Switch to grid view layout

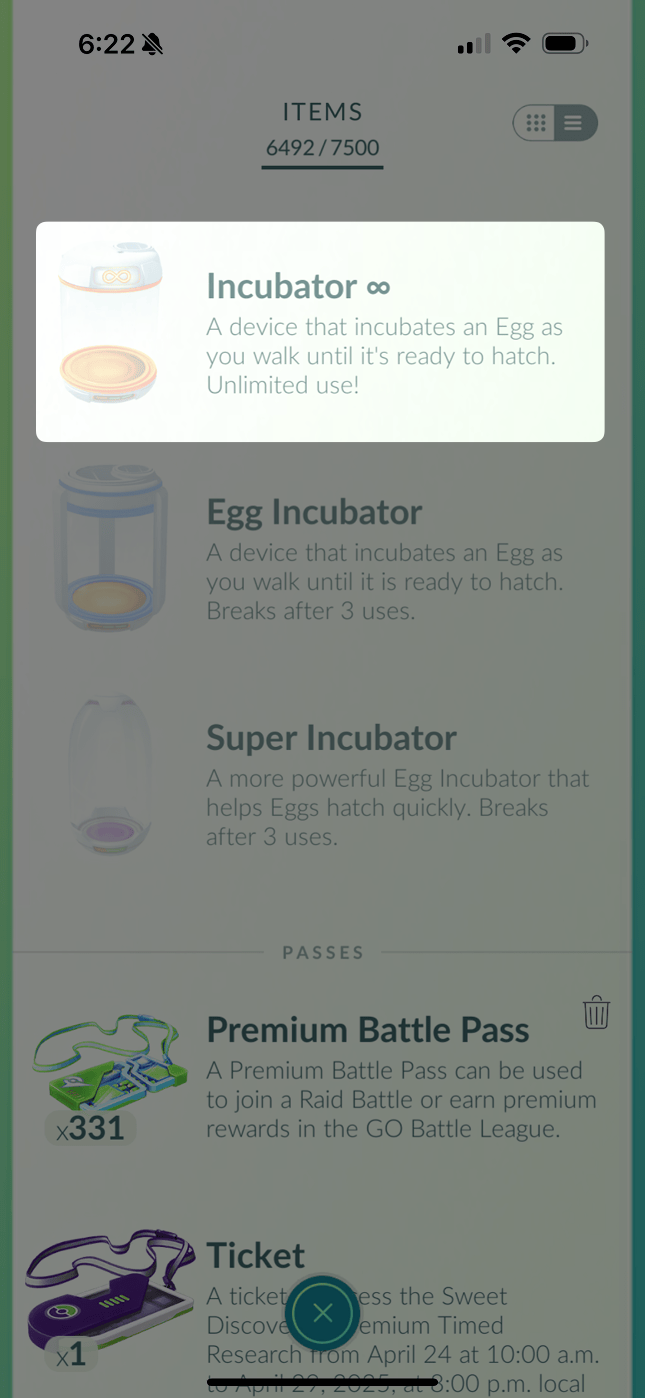pos(537,123)
